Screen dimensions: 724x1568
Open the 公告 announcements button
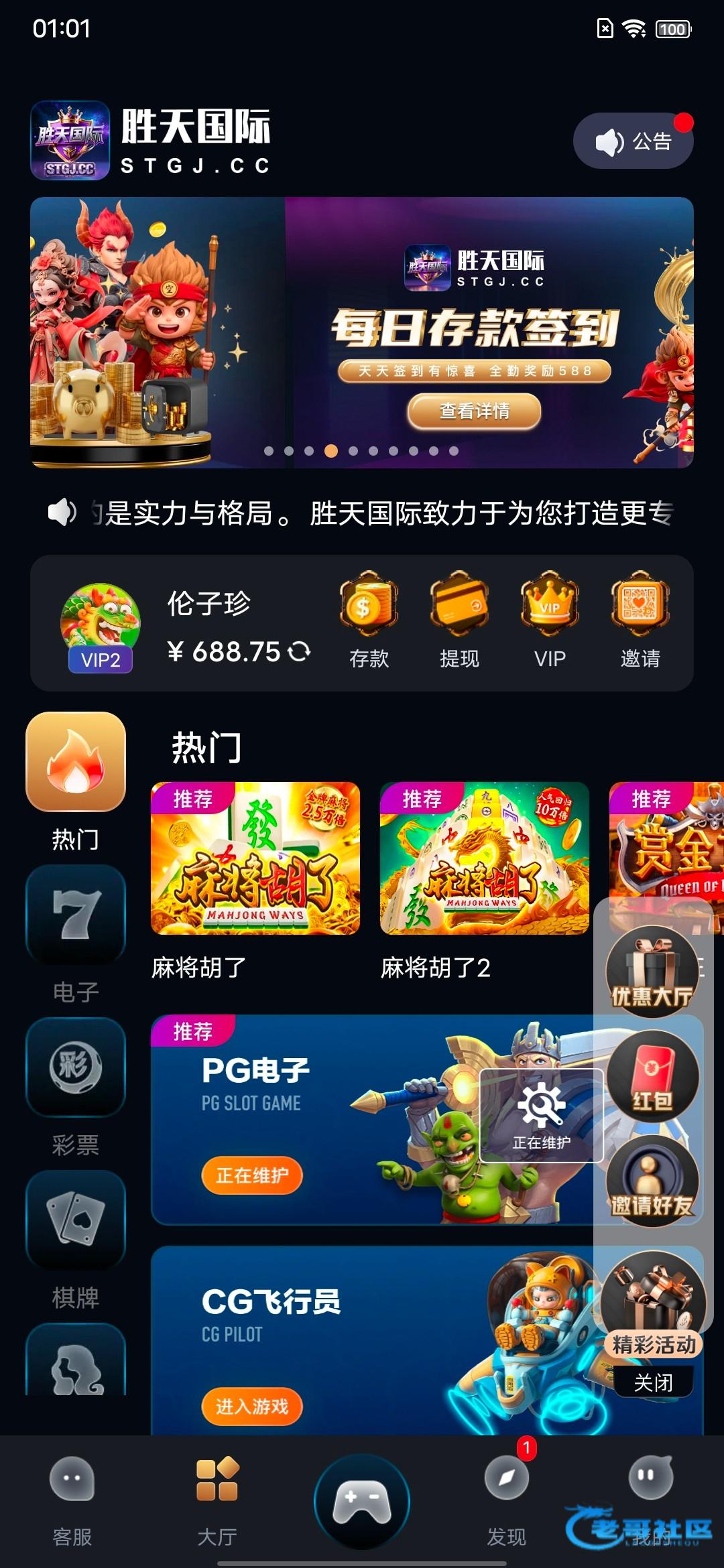tap(633, 141)
